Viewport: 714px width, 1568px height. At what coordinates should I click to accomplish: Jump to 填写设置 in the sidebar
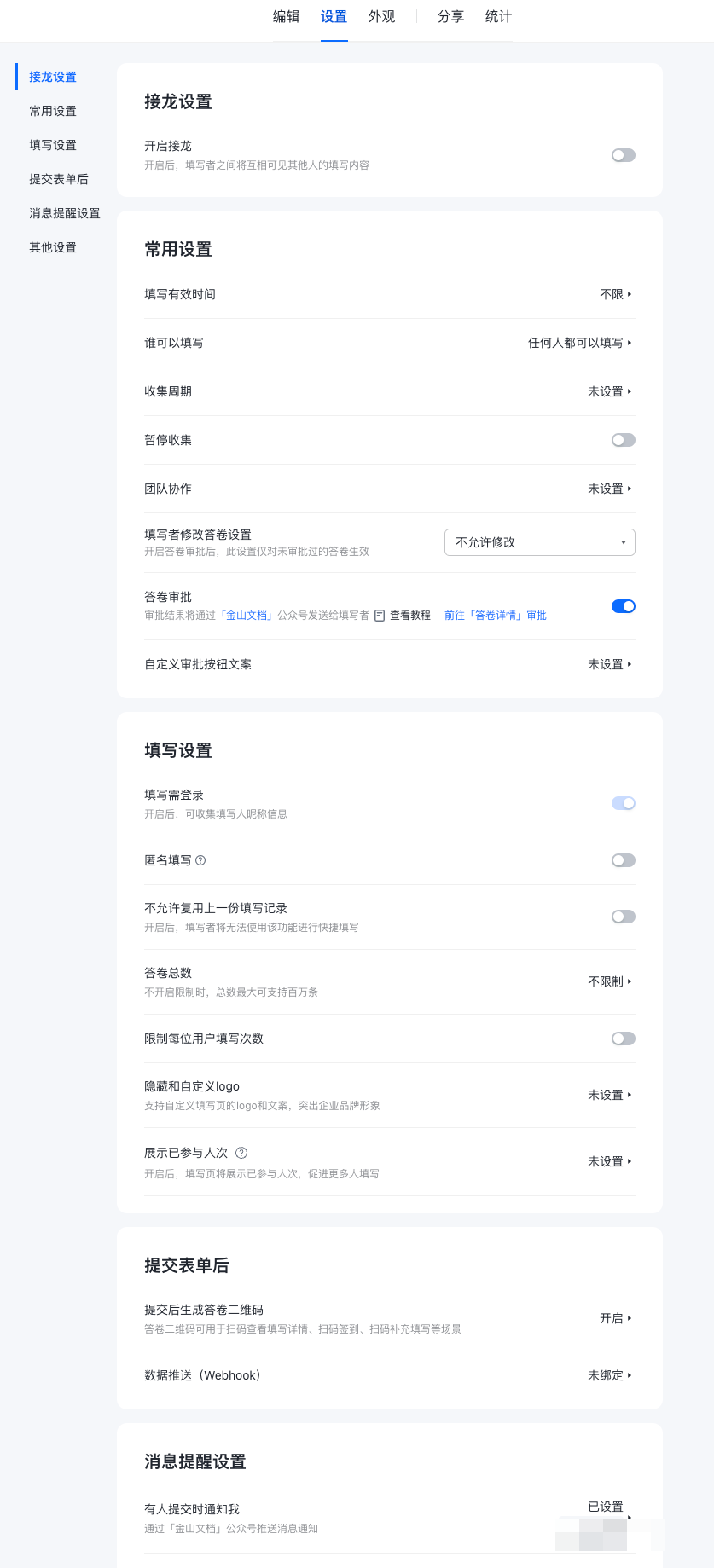53,145
